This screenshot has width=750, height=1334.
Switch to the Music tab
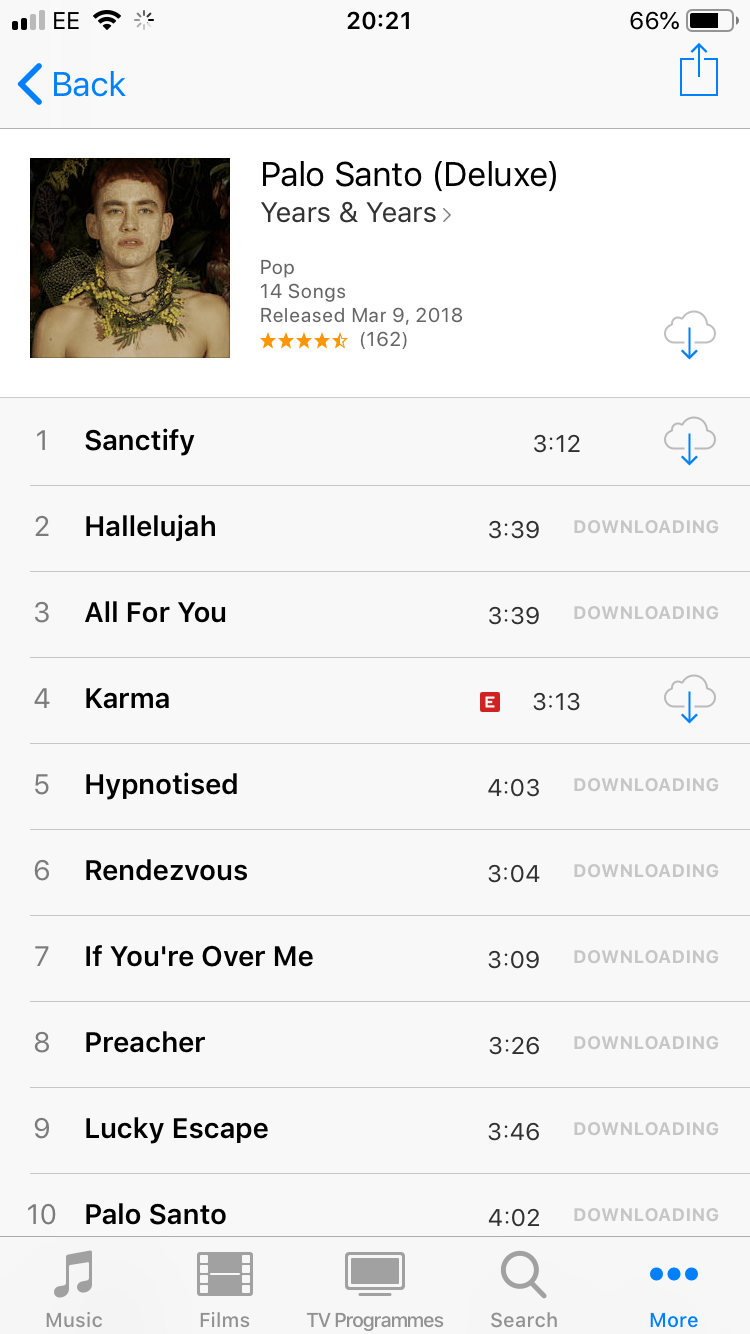[x=74, y=1289]
